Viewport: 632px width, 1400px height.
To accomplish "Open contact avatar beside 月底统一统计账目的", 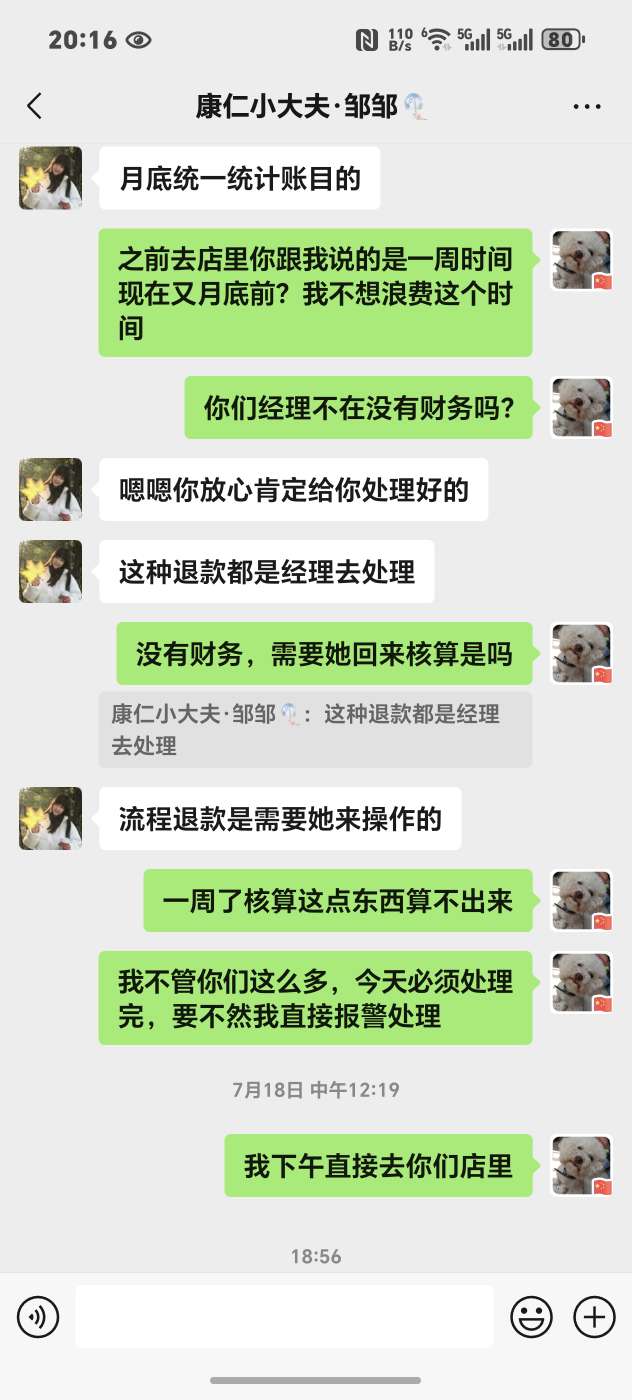I will pos(50,178).
